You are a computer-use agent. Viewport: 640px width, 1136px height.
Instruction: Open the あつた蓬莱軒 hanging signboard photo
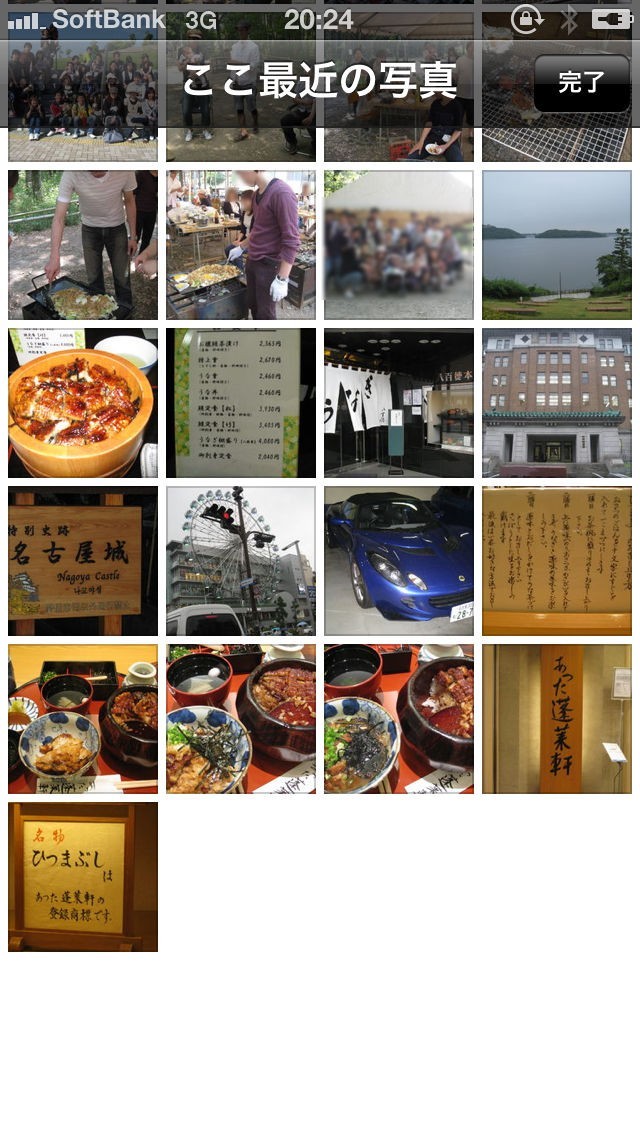[557, 719]
